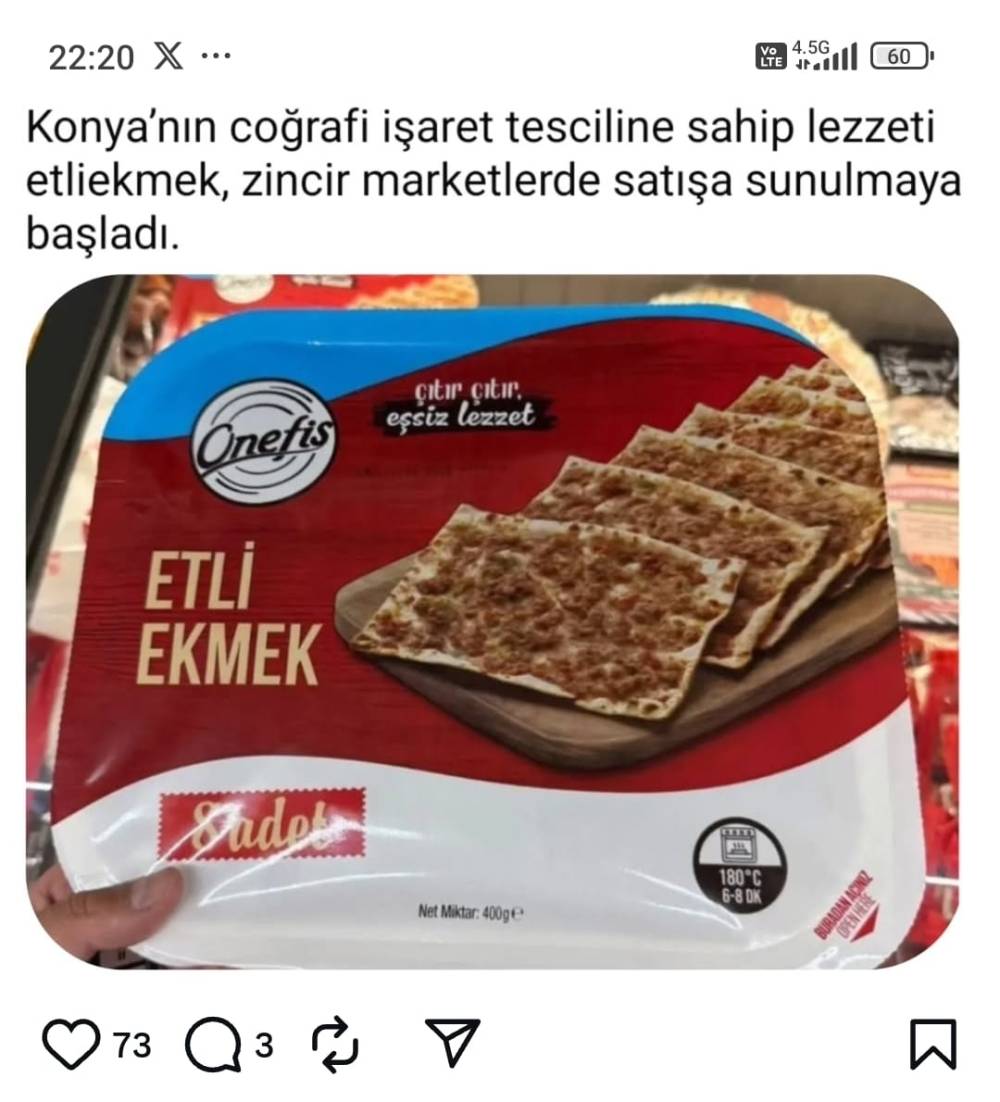1000x1102 pixels.
Task: Share the post via send icon
Action: 452,1044
